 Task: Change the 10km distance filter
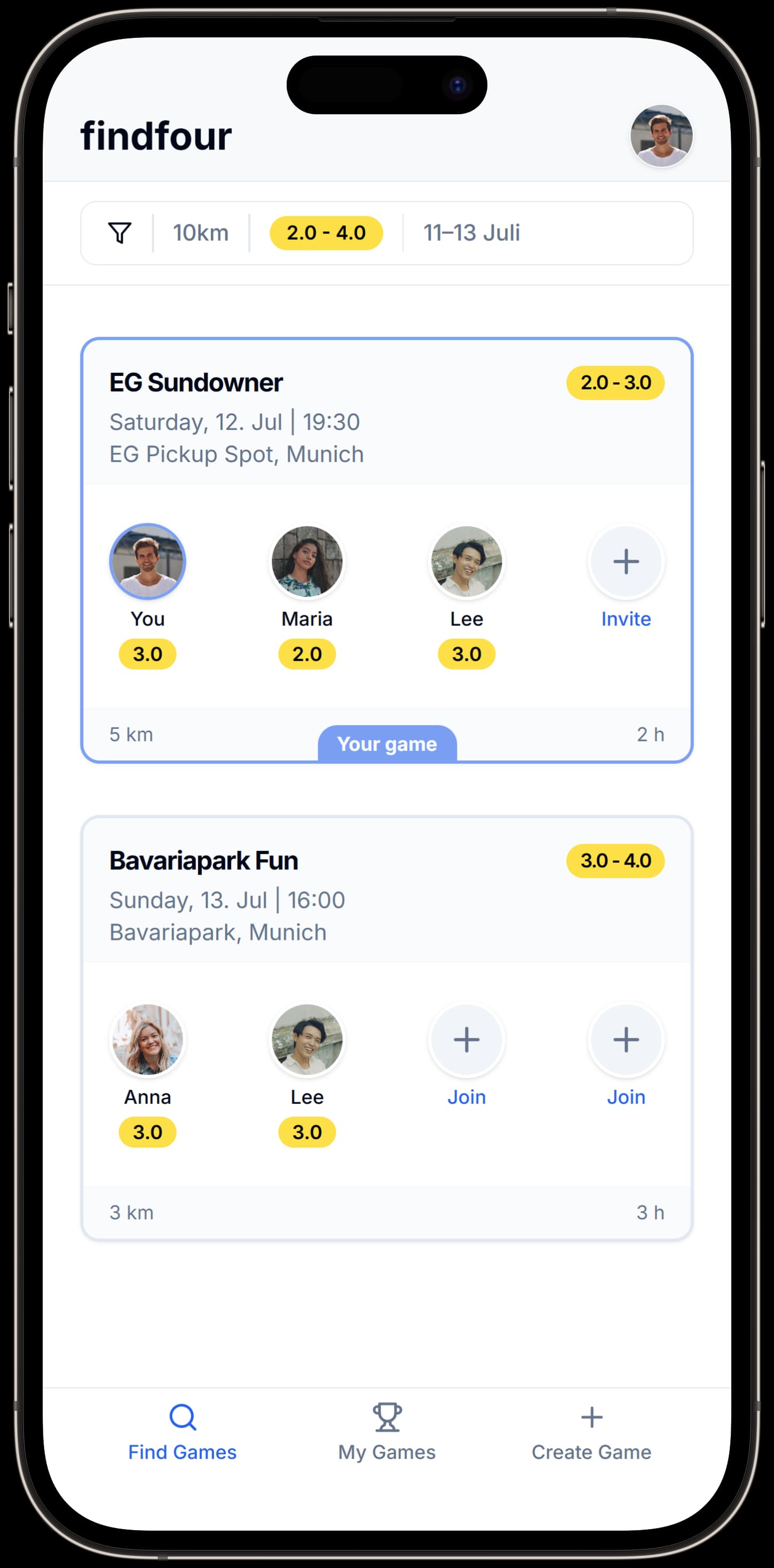click(x=200, y=232)
